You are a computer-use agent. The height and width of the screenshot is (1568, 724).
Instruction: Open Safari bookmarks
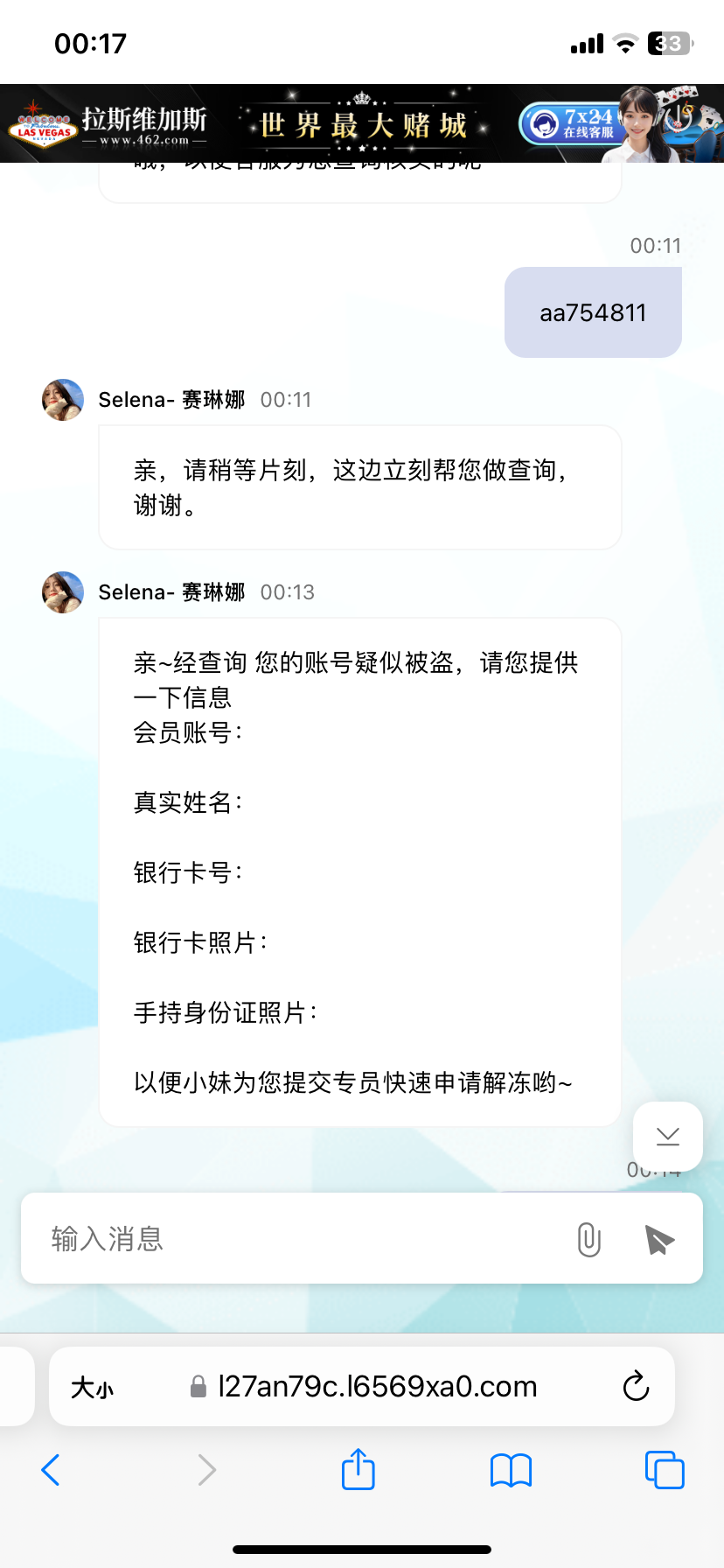pyautogui.click(x=512, y=1470)
